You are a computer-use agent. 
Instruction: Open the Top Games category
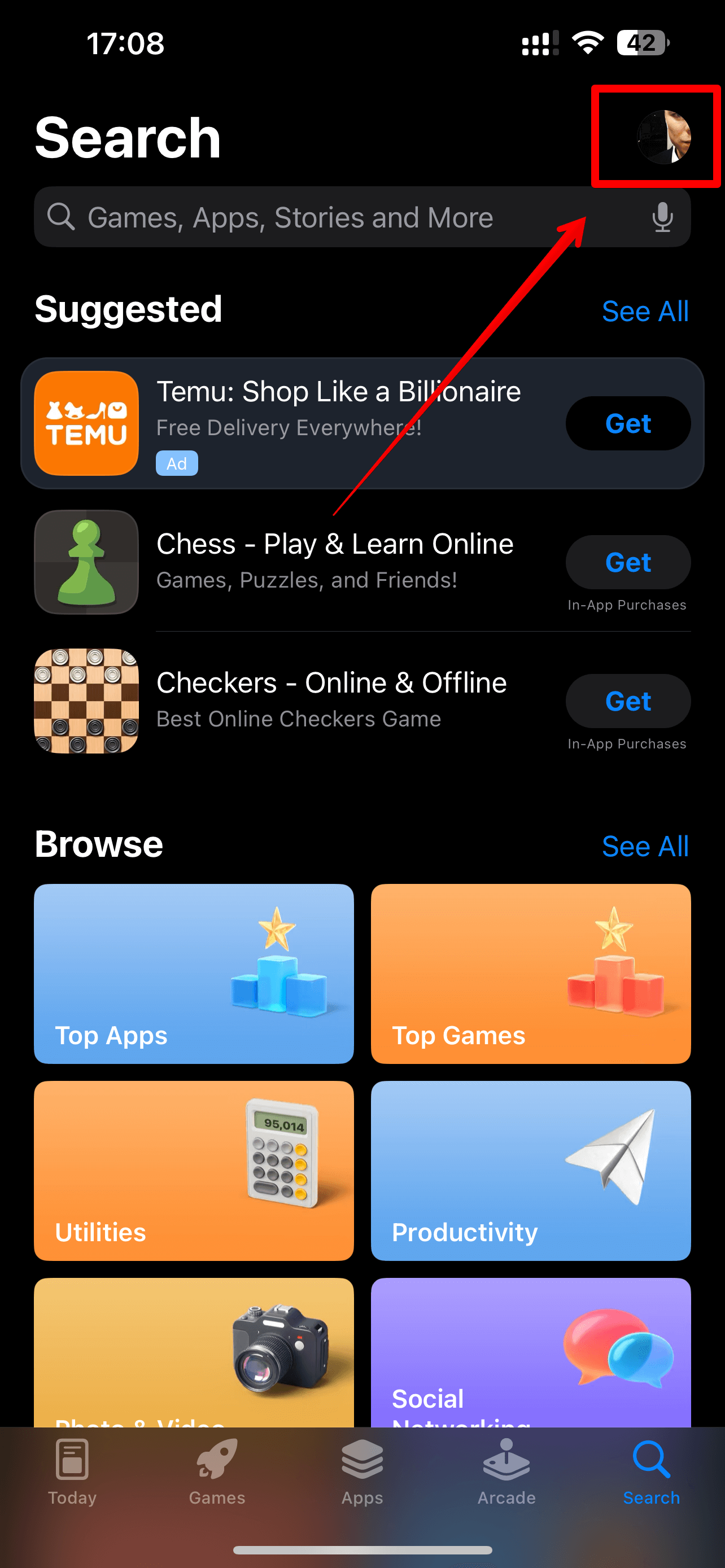[530, 974]
